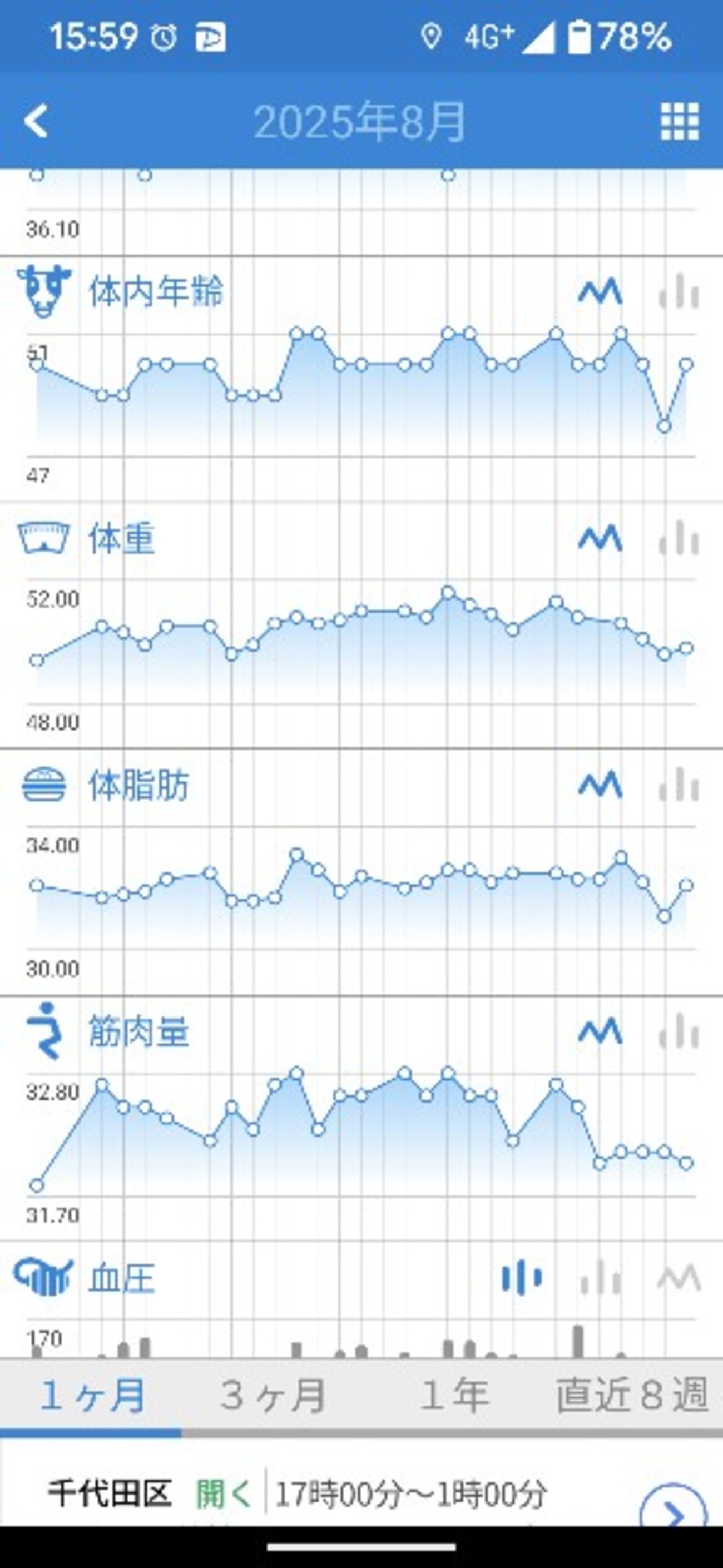Switch 体内年齢 chart to bar graph
Viewport: 723px width, 1568px height.
[679, 292]
